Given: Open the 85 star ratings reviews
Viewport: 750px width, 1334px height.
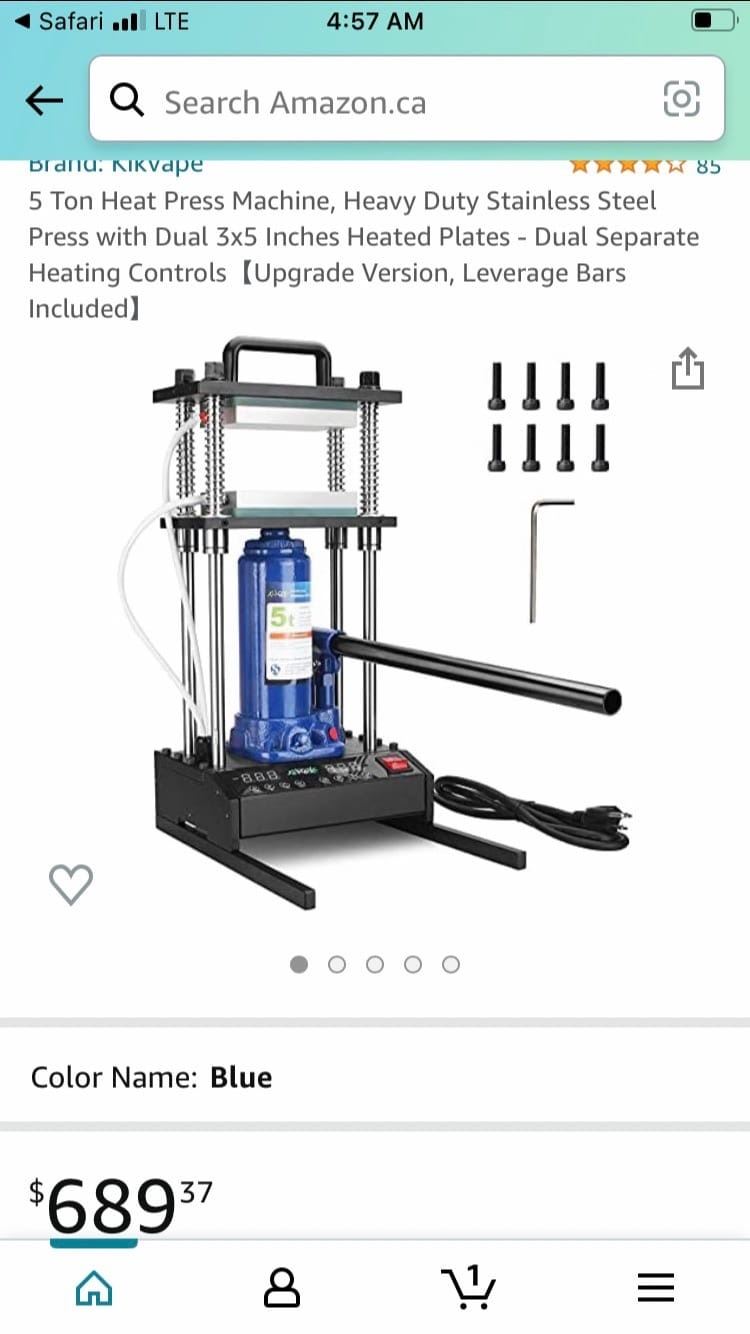Looking at the screenshot, I should coord(645,167).
